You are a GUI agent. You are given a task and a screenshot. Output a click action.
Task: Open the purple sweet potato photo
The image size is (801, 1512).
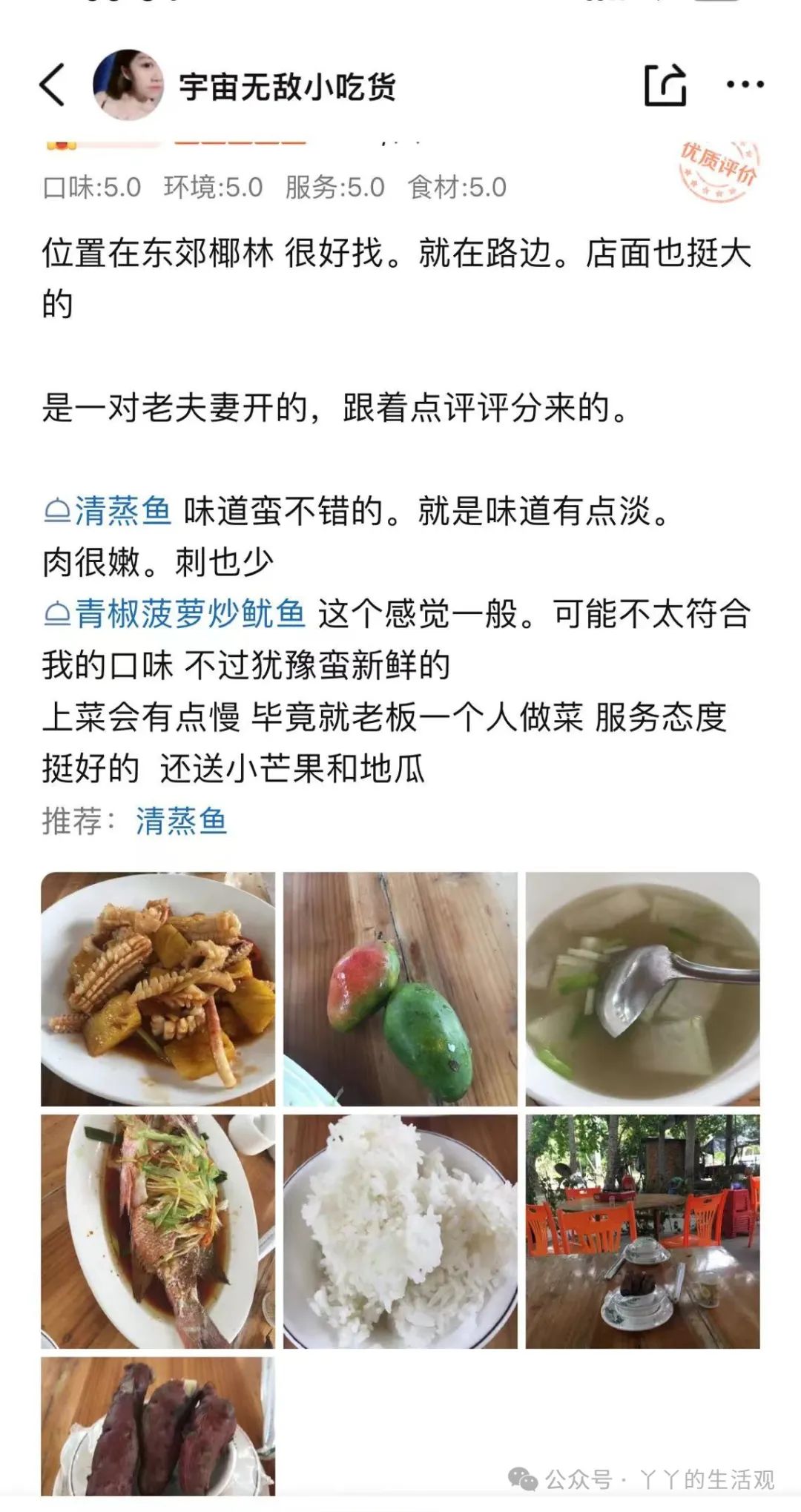pyautogui.click(x=158, y=1427)
